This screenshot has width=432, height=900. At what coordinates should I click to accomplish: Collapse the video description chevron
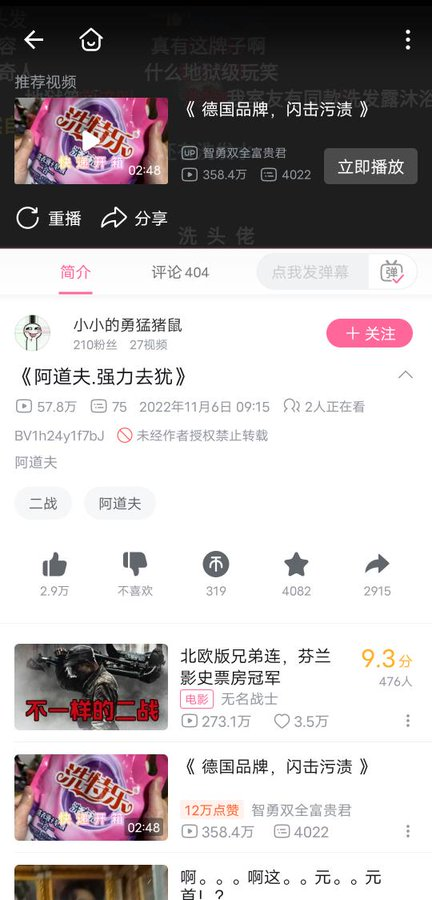pos(406,375)
